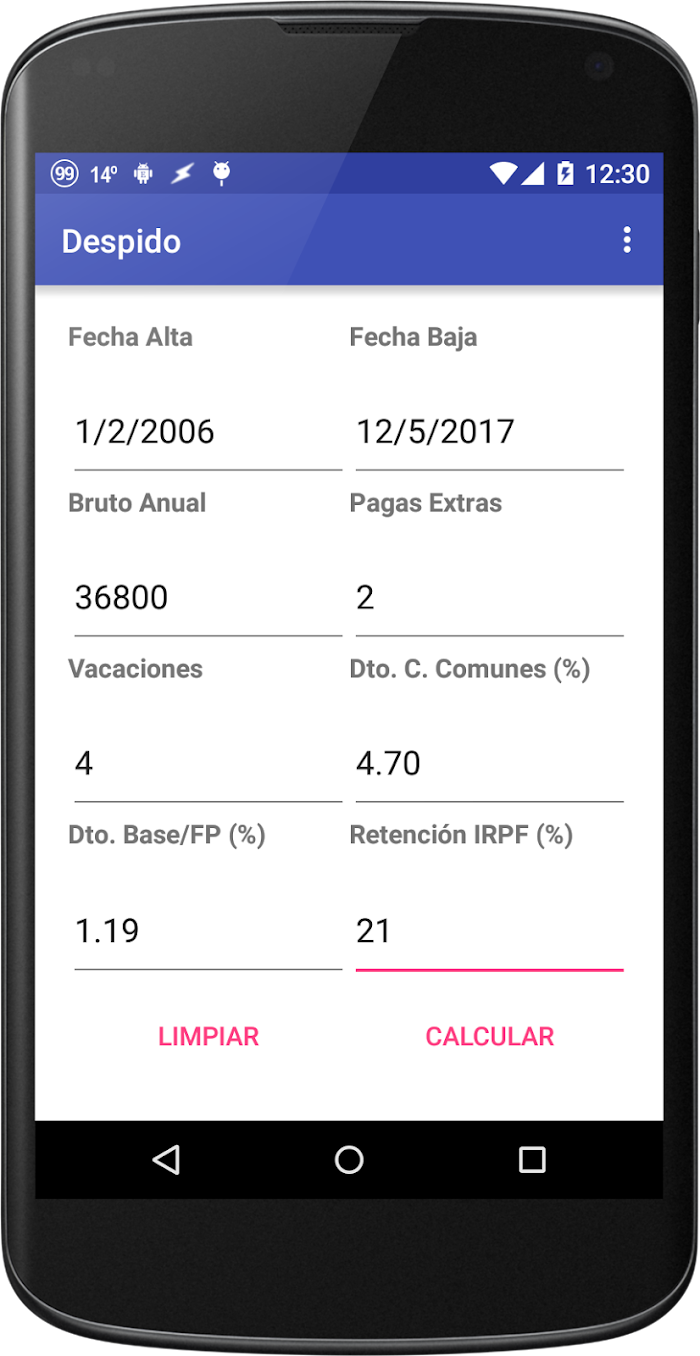Viewport: 700px width, 1356px height.
Task: Run the calculation with CALCULAR
Action: pyautogui.click(x=490, y=1037)
